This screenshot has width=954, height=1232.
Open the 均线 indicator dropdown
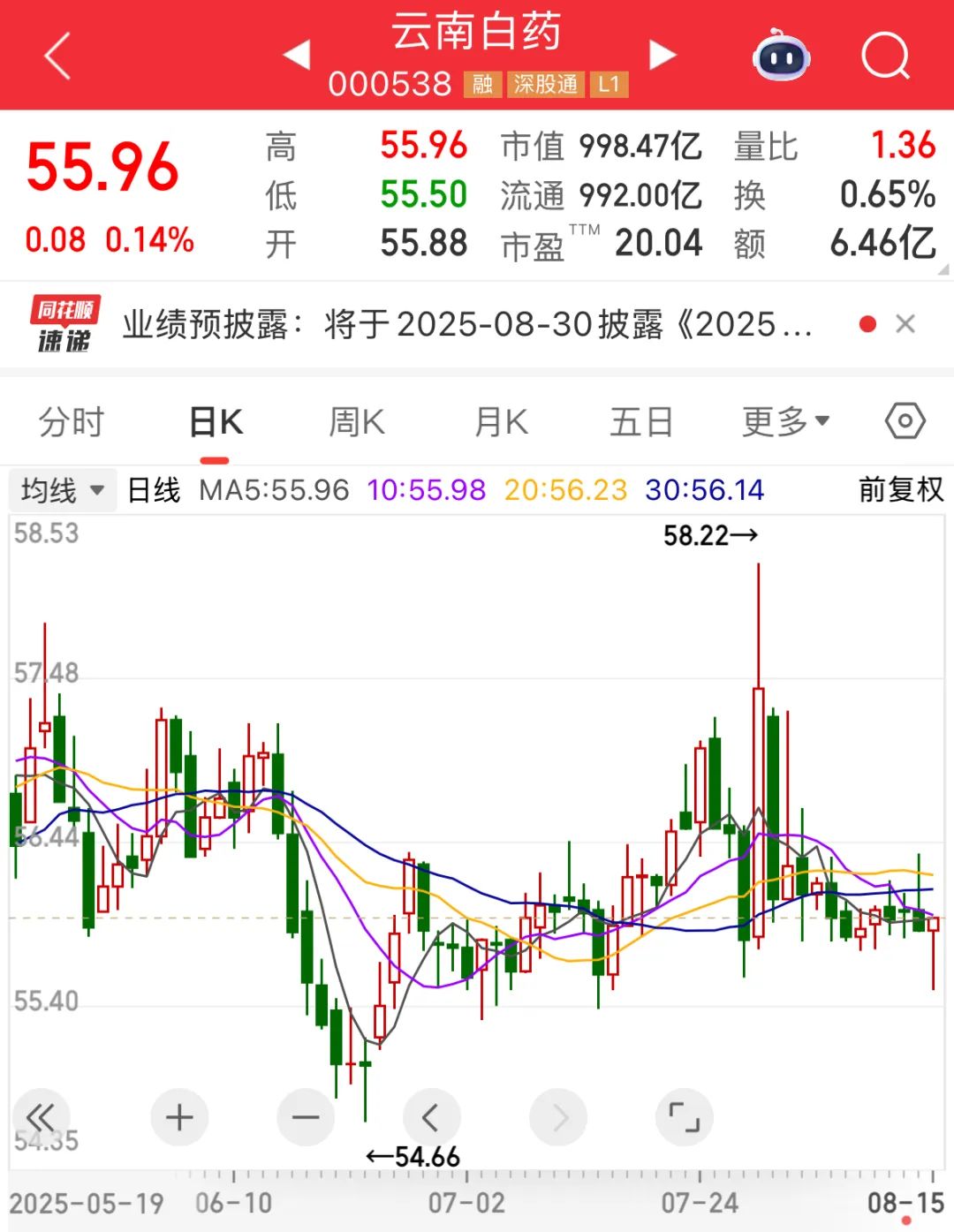62,489
